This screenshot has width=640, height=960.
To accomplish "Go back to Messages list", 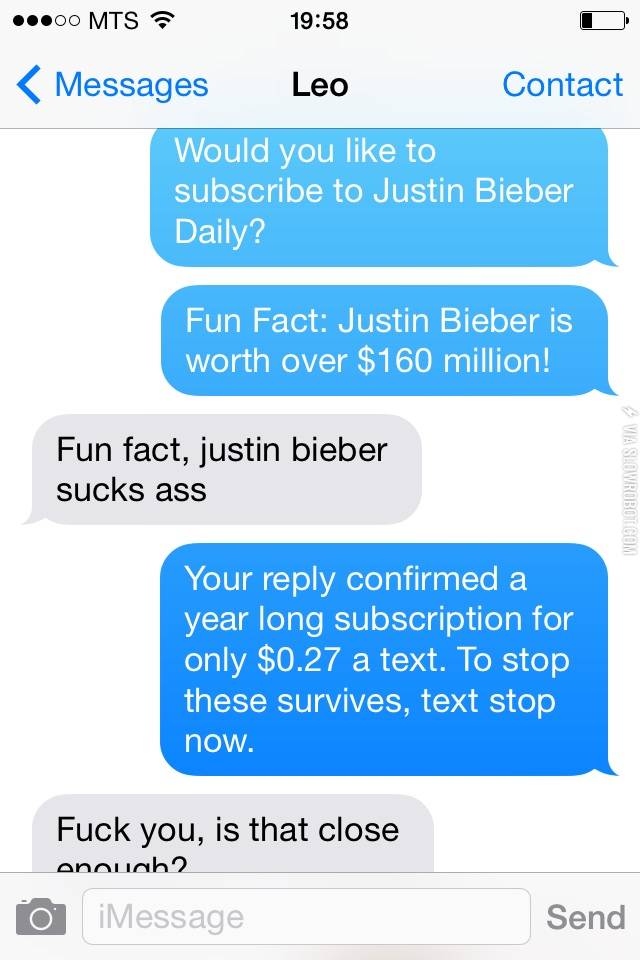I will 112,86.
